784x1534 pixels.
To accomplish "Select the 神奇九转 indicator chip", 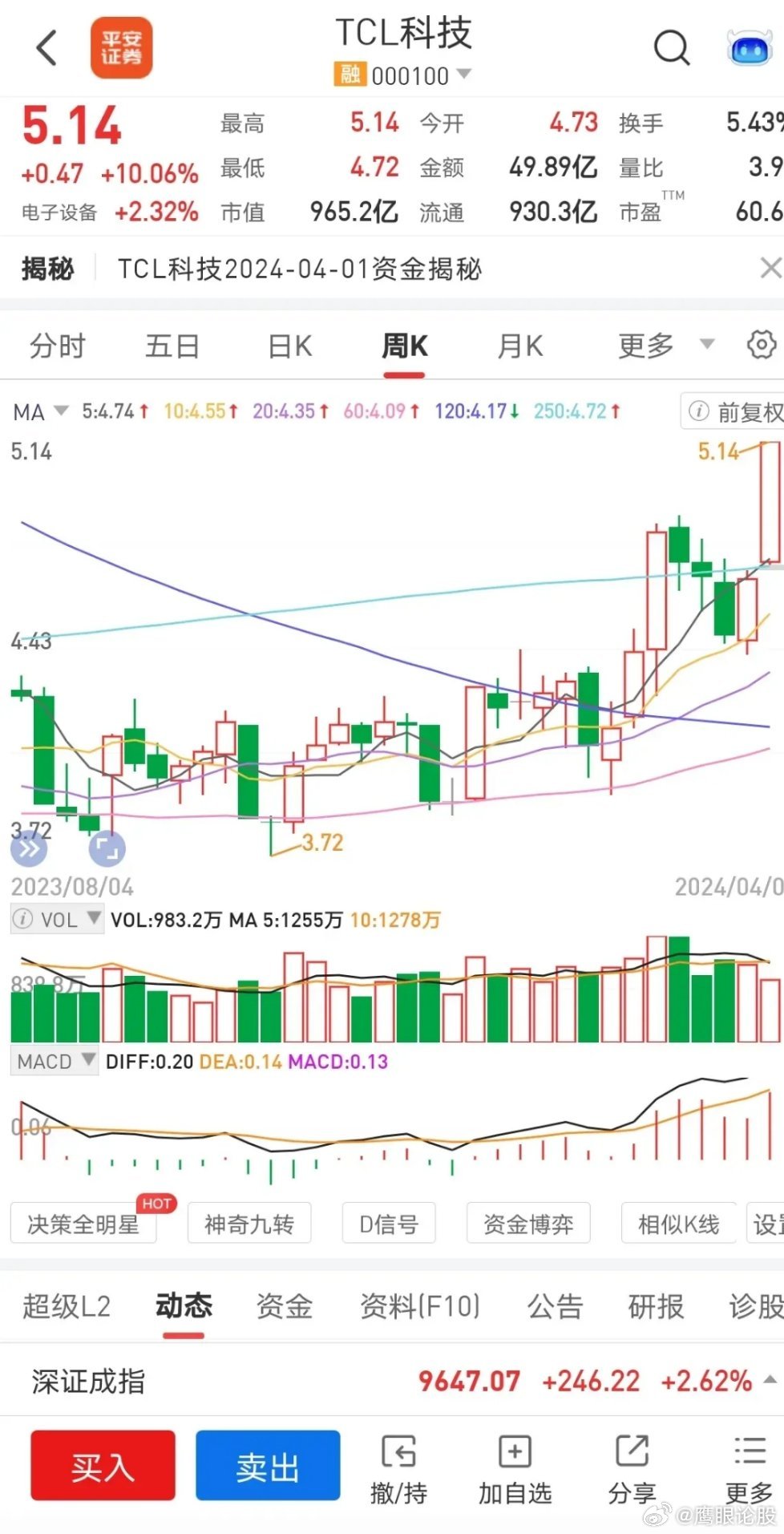I will (x=249, y=1224).
